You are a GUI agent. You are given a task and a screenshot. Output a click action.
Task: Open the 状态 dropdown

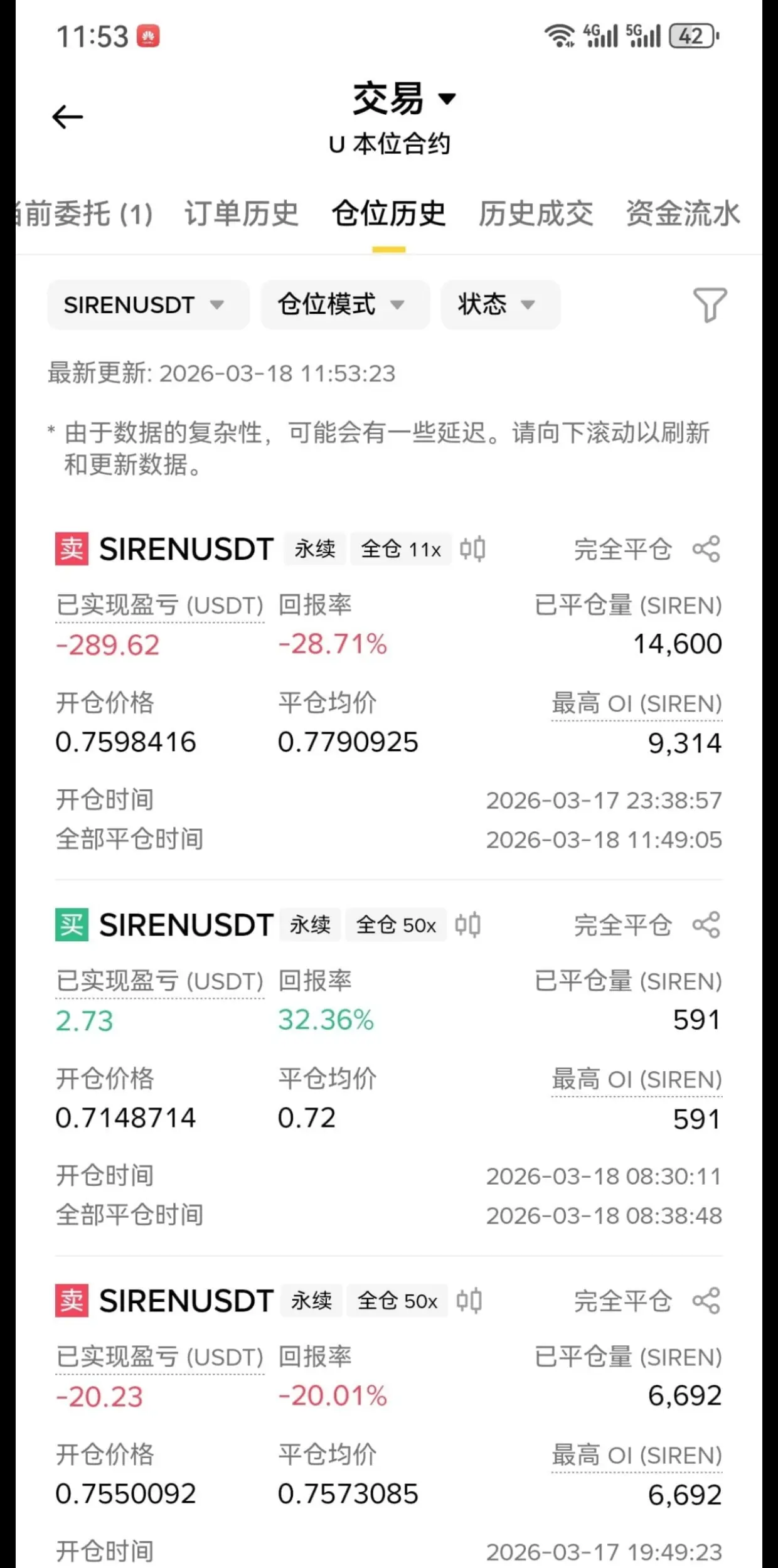[500, 305]
